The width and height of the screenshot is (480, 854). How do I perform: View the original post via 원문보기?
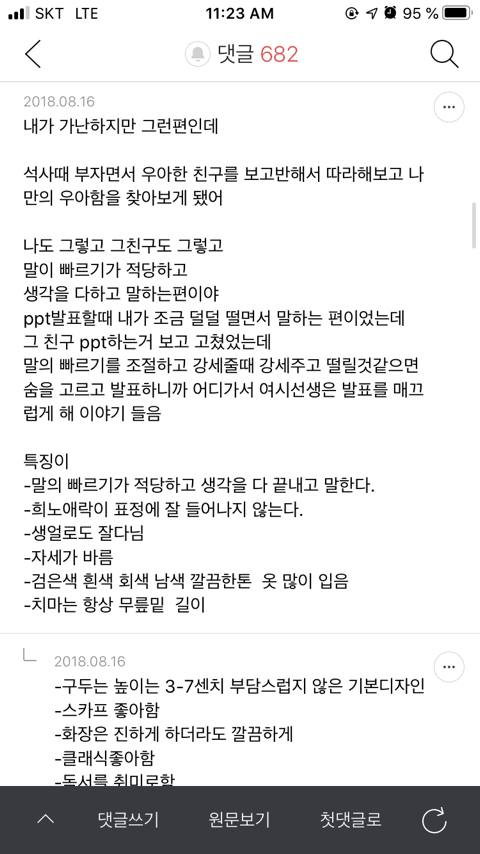click(239, 819)
